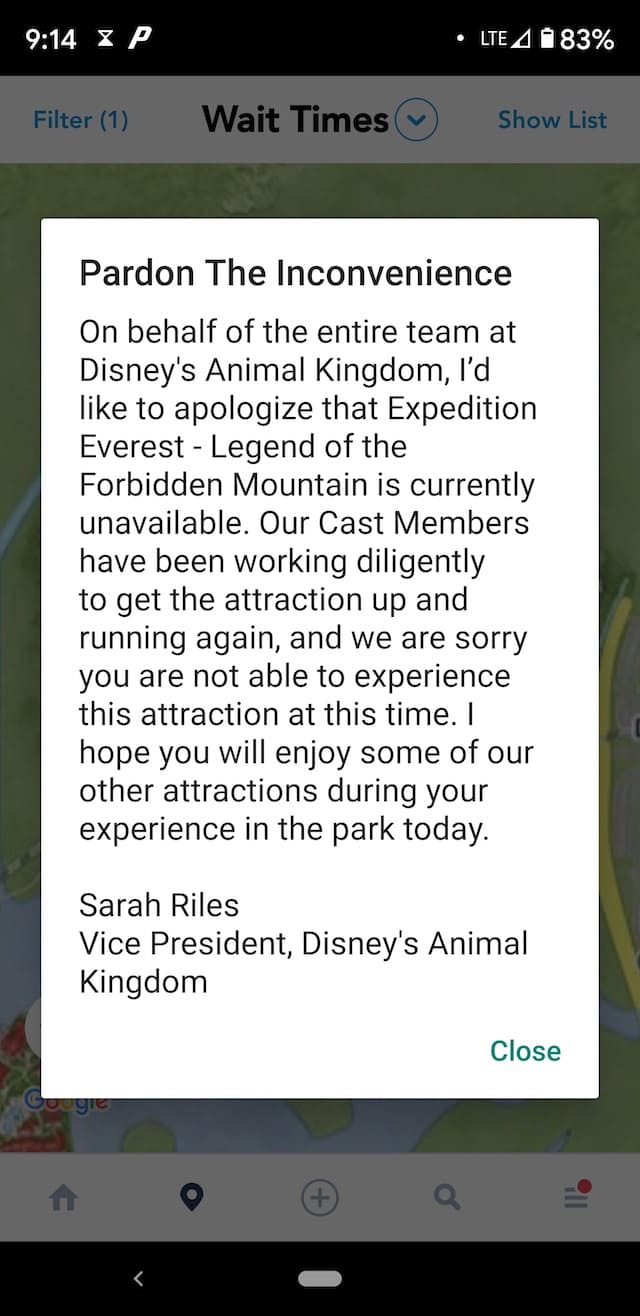Screen dimensions: 640x1316
Task: Go back using system back arrow
Action: pyautogui.click(x=139, y=1278)
